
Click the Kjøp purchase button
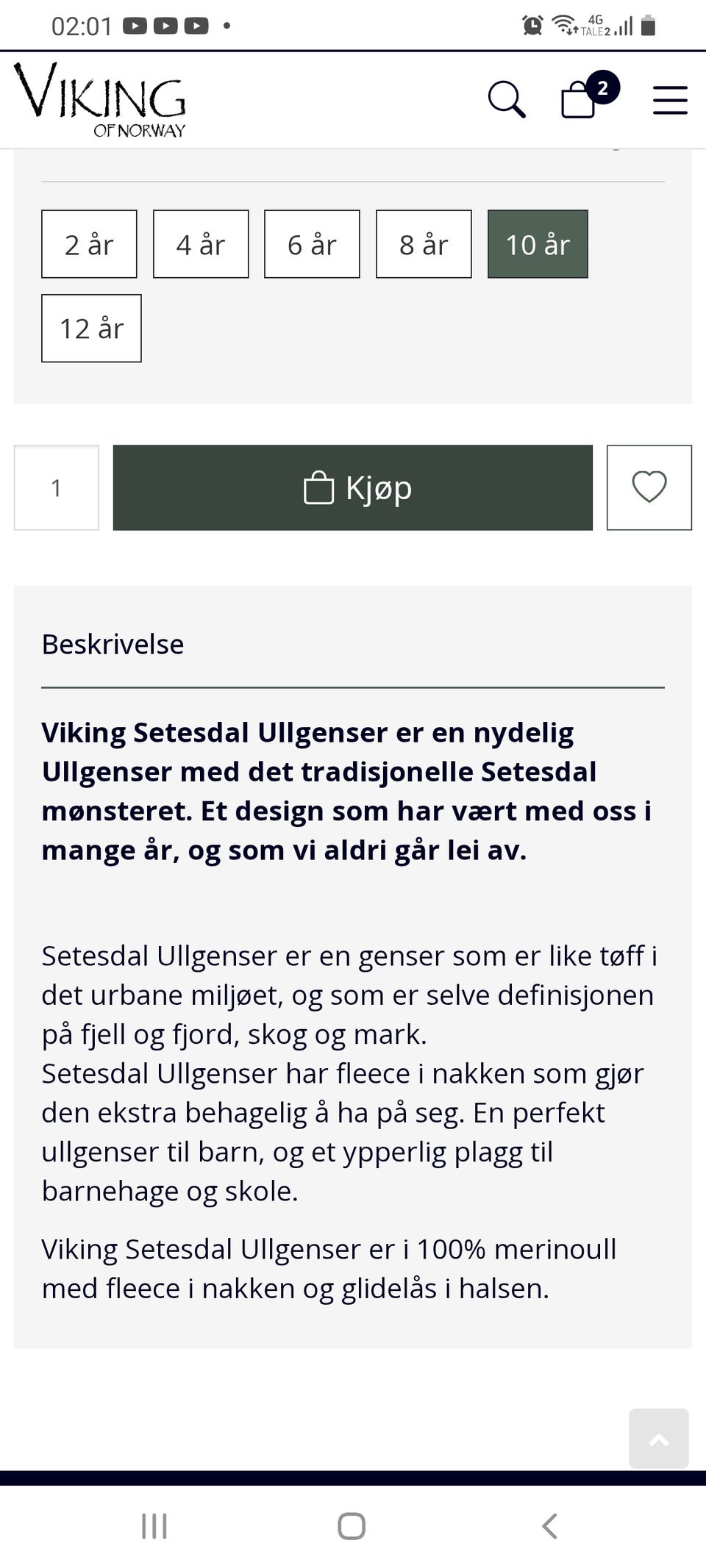coord(352,487)
